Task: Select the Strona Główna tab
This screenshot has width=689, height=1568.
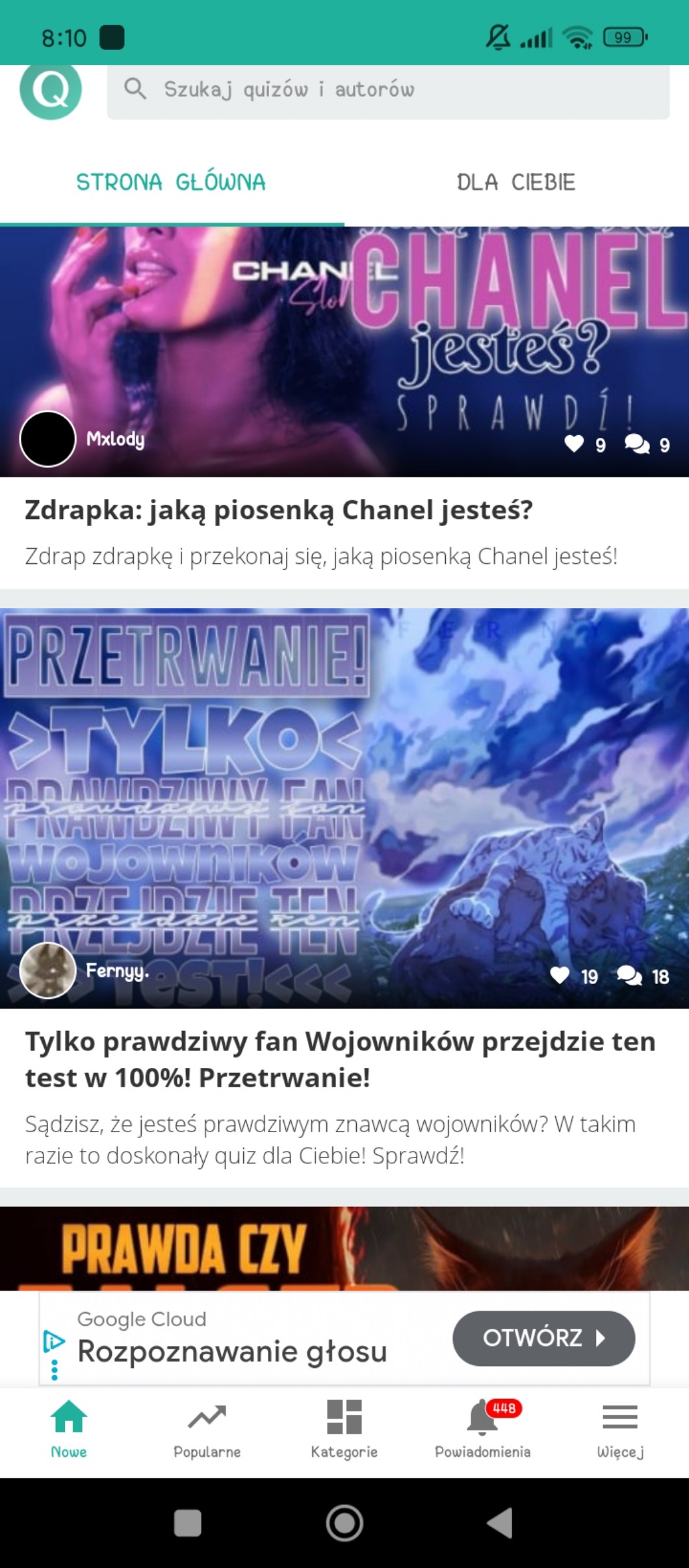Action: (171, 183)
